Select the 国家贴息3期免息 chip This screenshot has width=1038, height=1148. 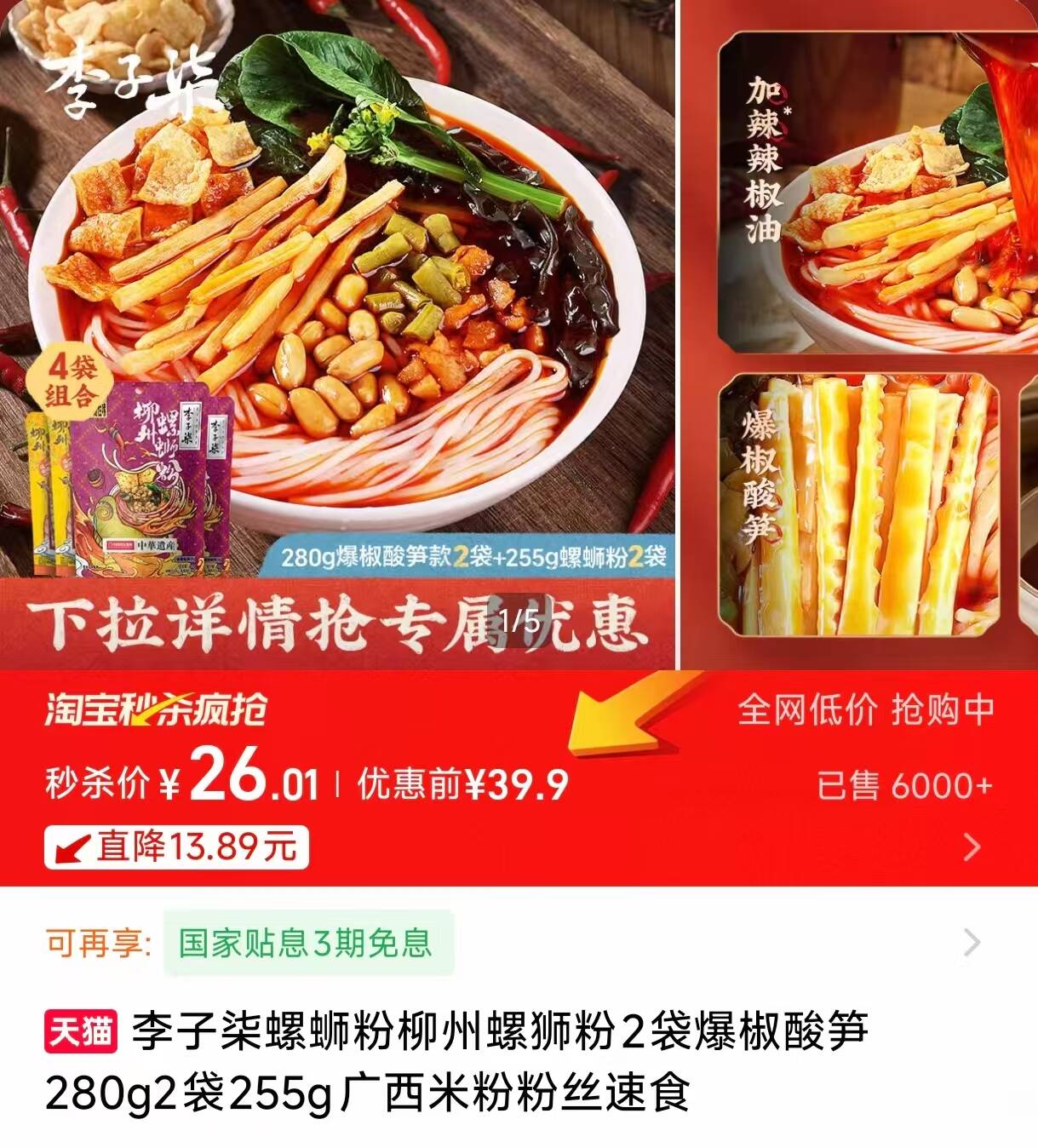point(307,943)
